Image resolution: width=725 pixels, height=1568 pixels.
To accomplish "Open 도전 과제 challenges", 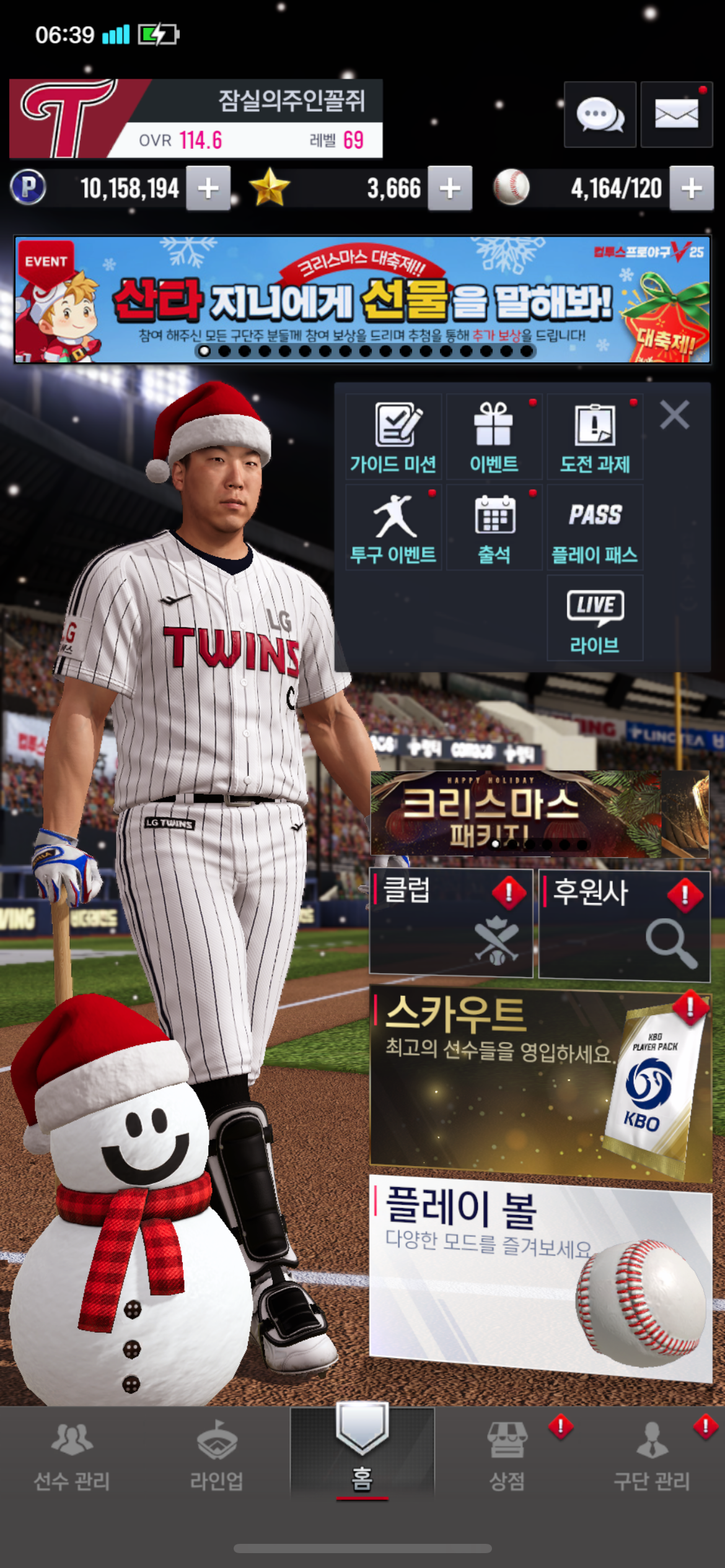I will point(595,437).
